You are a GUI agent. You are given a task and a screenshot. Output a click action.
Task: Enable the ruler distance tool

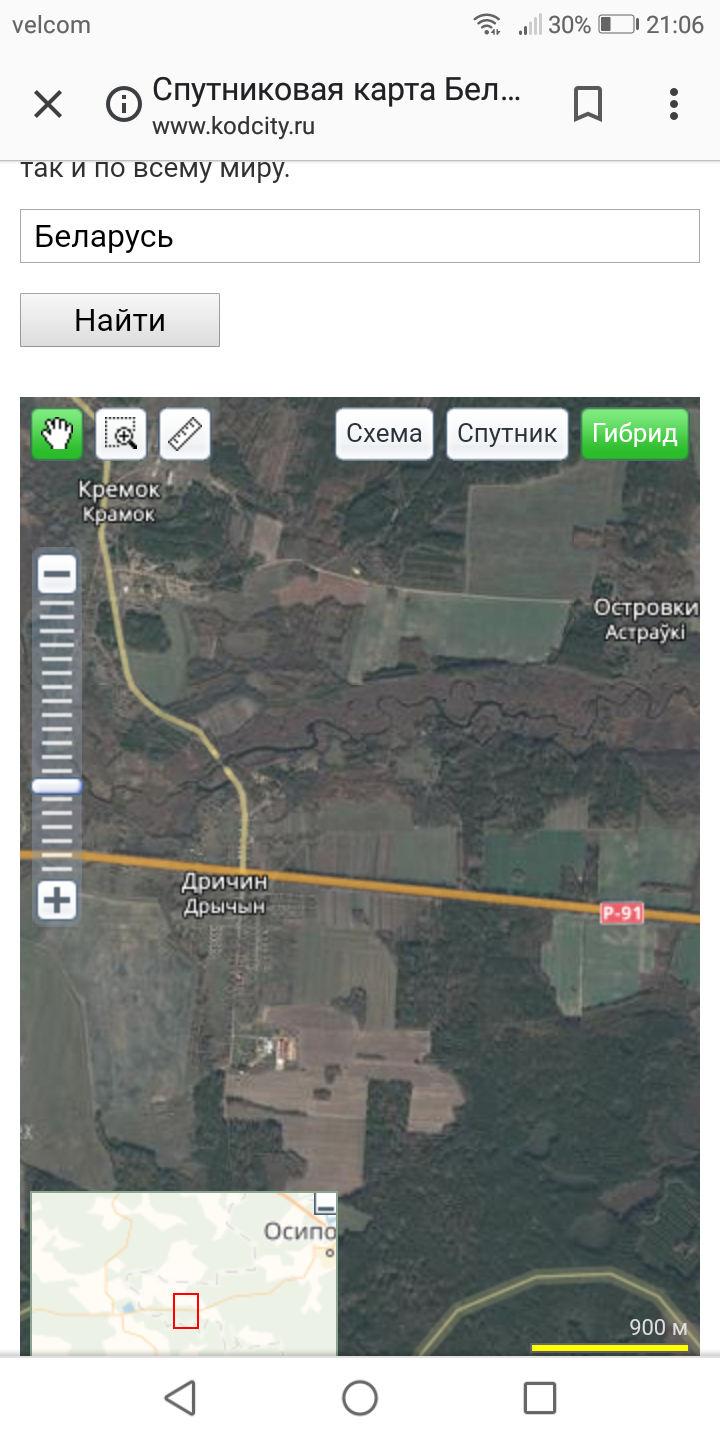(x=185, y=435)
